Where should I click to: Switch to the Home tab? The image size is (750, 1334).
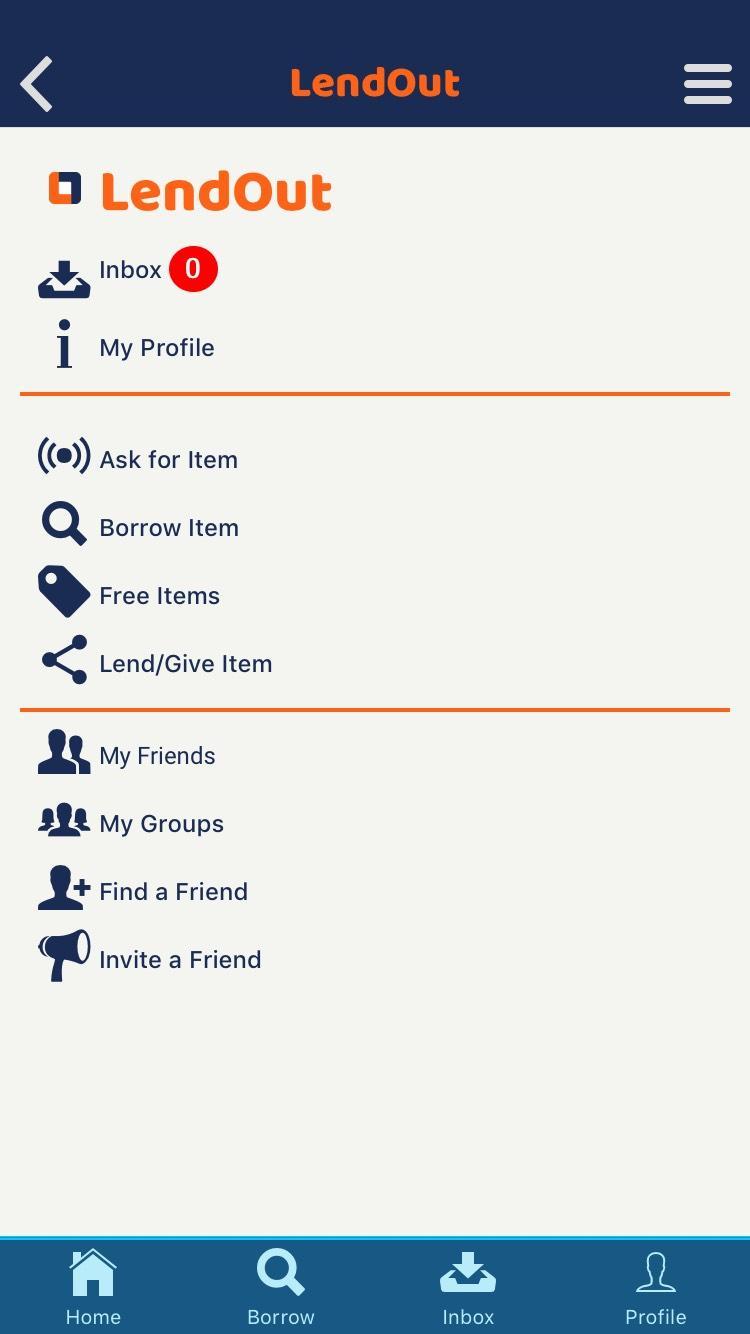(x=93, y=1288)
